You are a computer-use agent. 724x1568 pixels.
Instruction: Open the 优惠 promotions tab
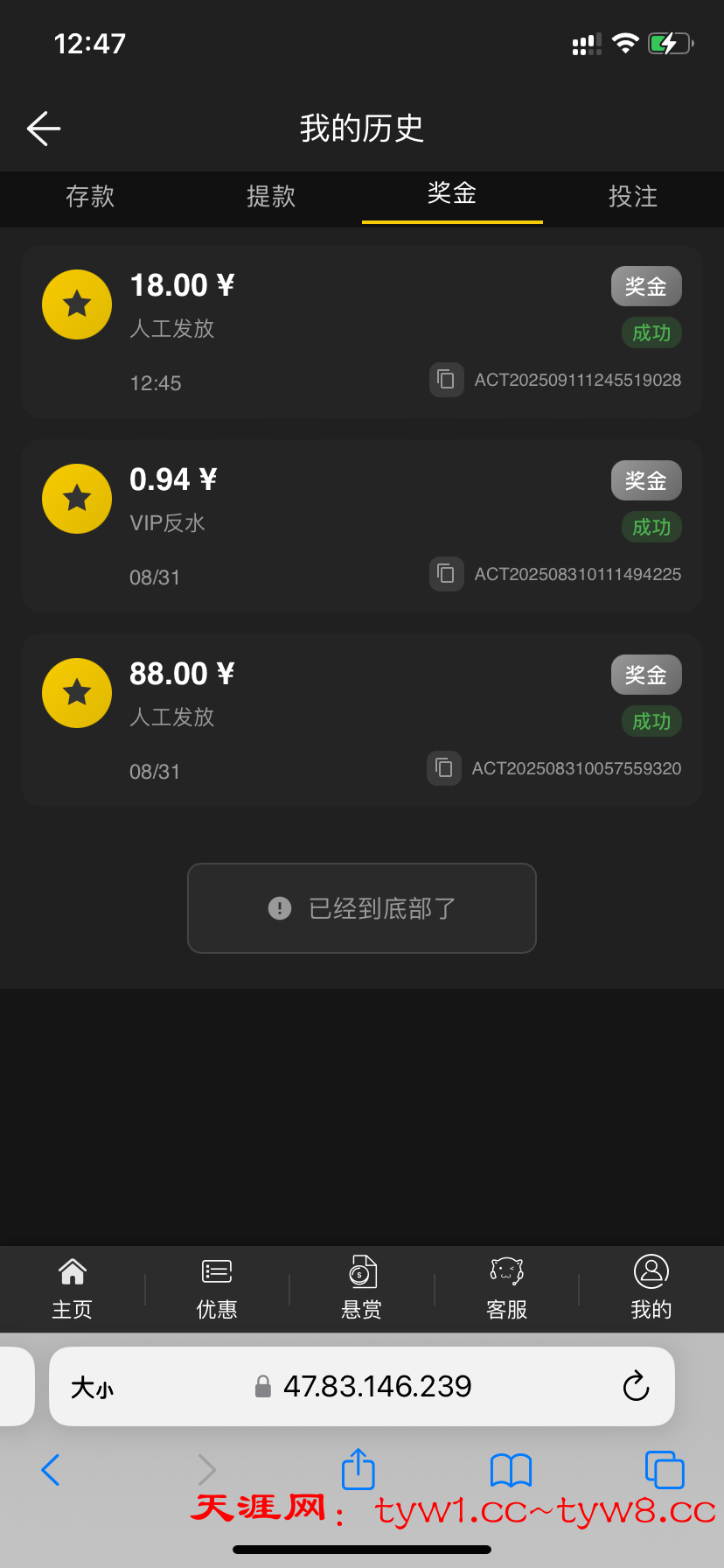pos(217,1288)
